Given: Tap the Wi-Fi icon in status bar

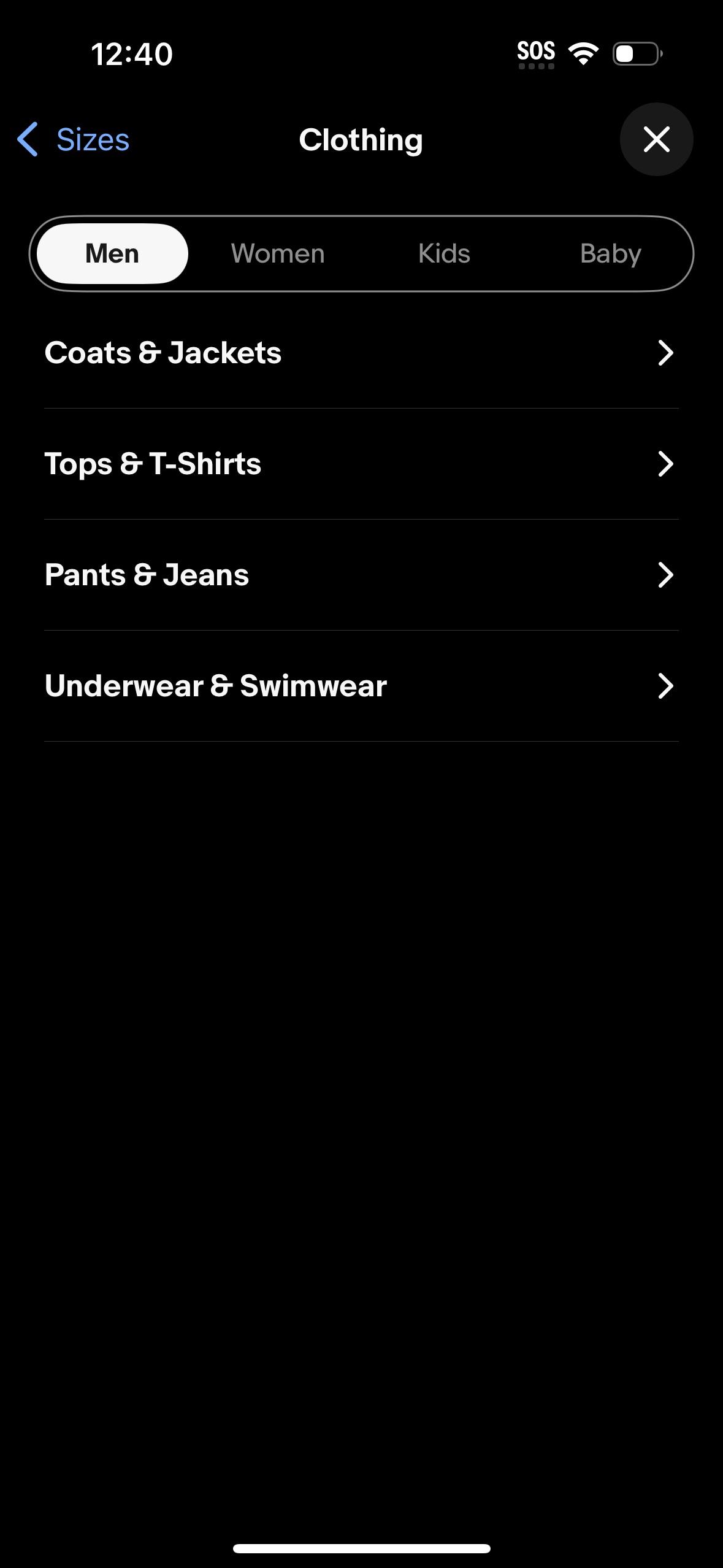Looking at the screenshot, I should (583, 53).
